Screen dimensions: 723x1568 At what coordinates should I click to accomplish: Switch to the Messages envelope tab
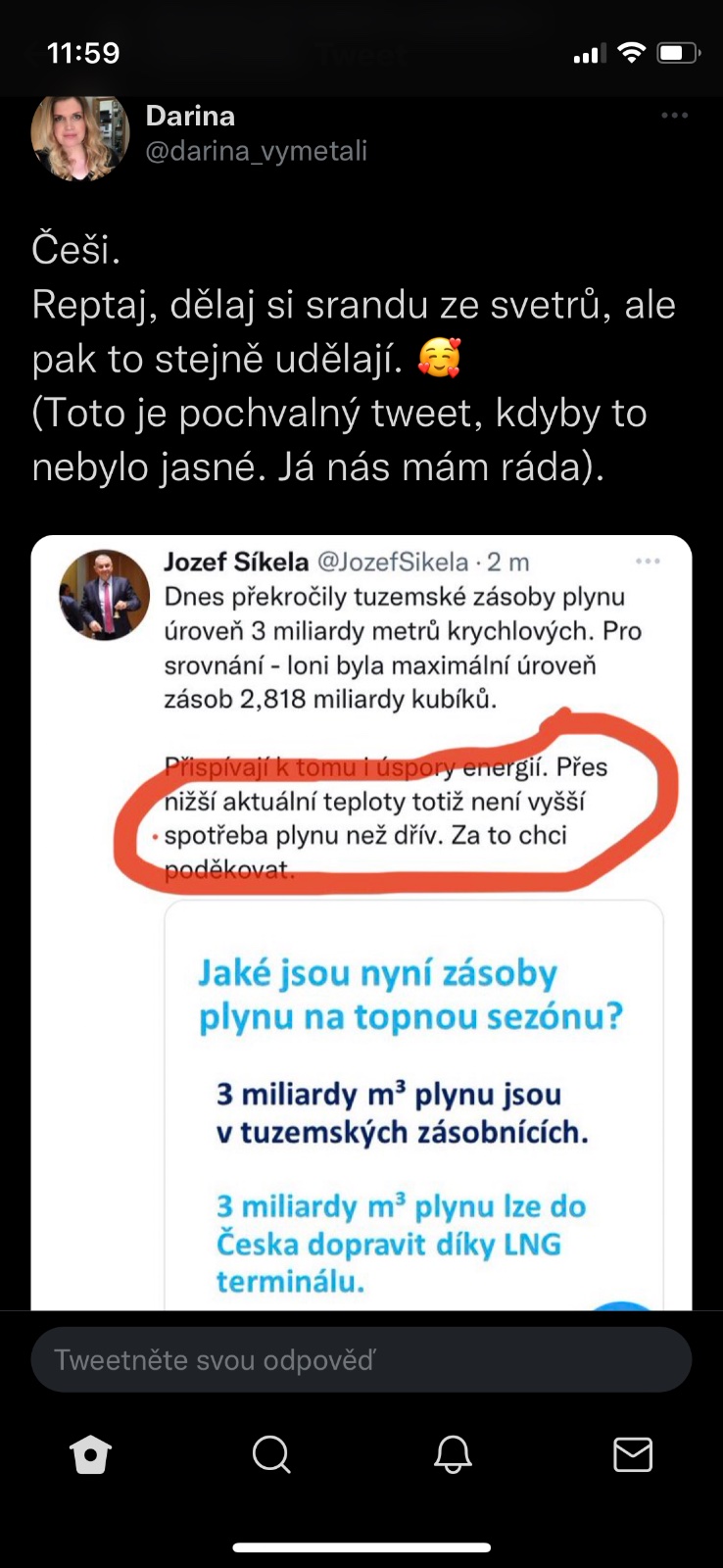tap(633, 1454)
